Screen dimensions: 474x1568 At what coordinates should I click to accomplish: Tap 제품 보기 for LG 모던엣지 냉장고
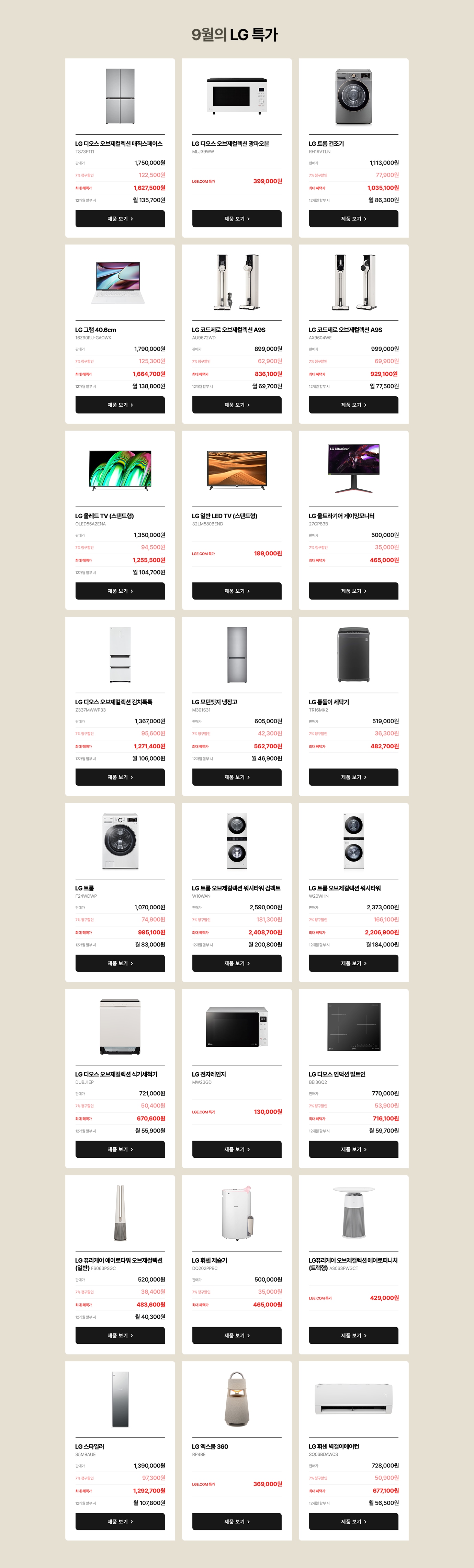pos(237,777)
